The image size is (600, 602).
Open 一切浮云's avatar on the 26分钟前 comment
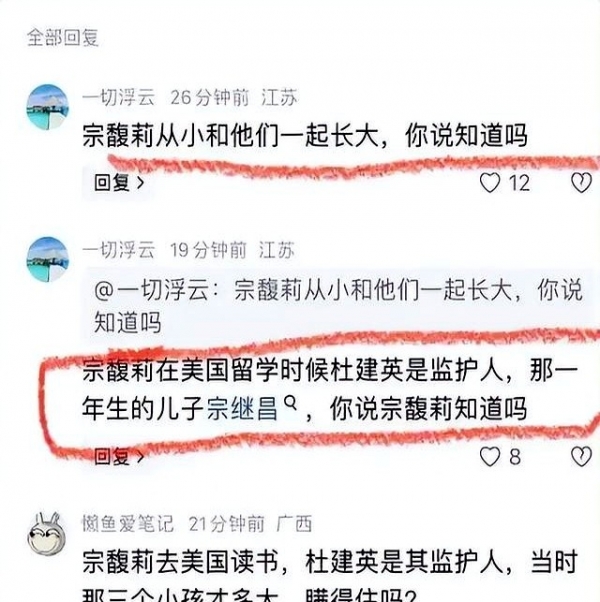tap(47, 105)
